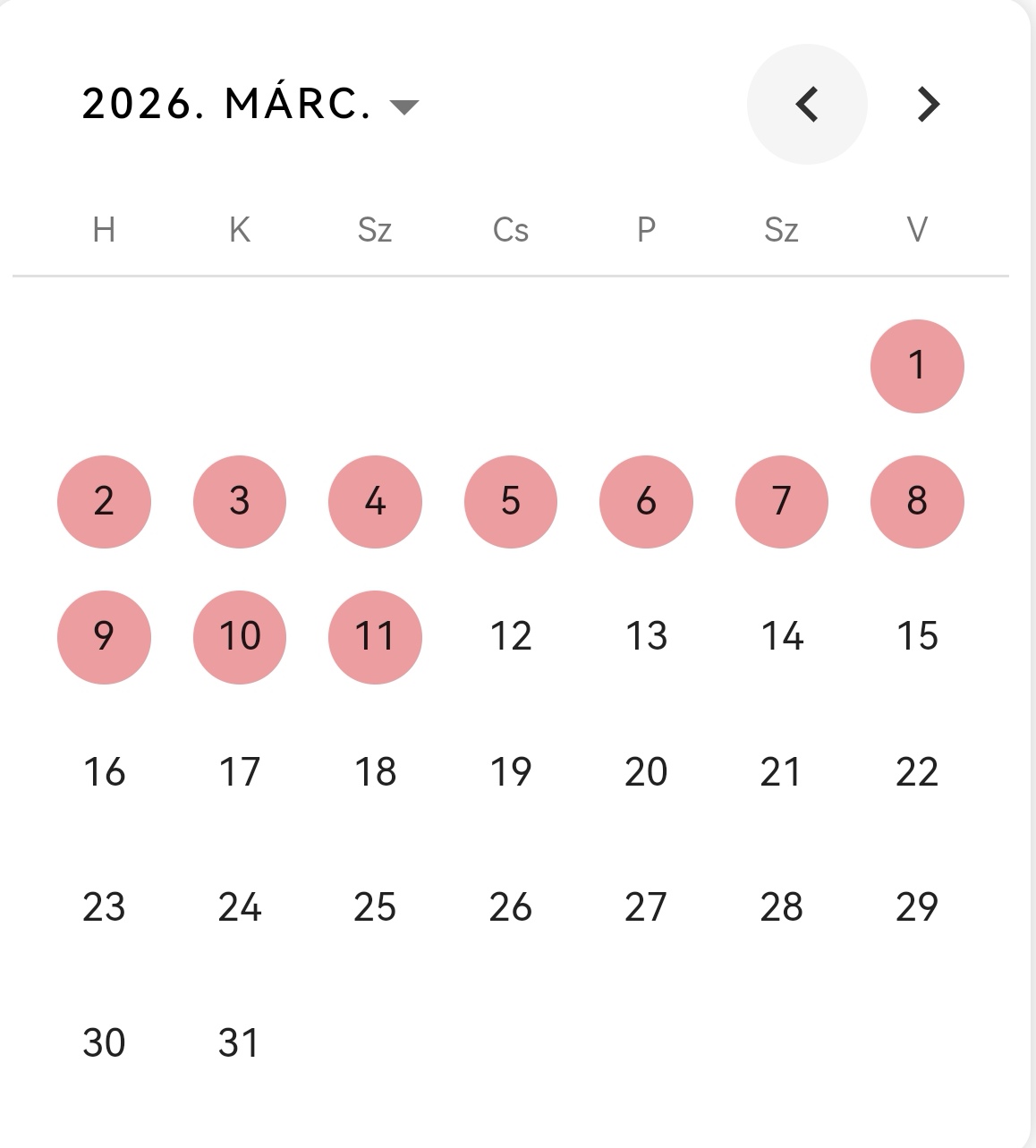The image size is (1036, 1148).
Task: Choose day 27 on the calendar
Action: pos(645,907)
